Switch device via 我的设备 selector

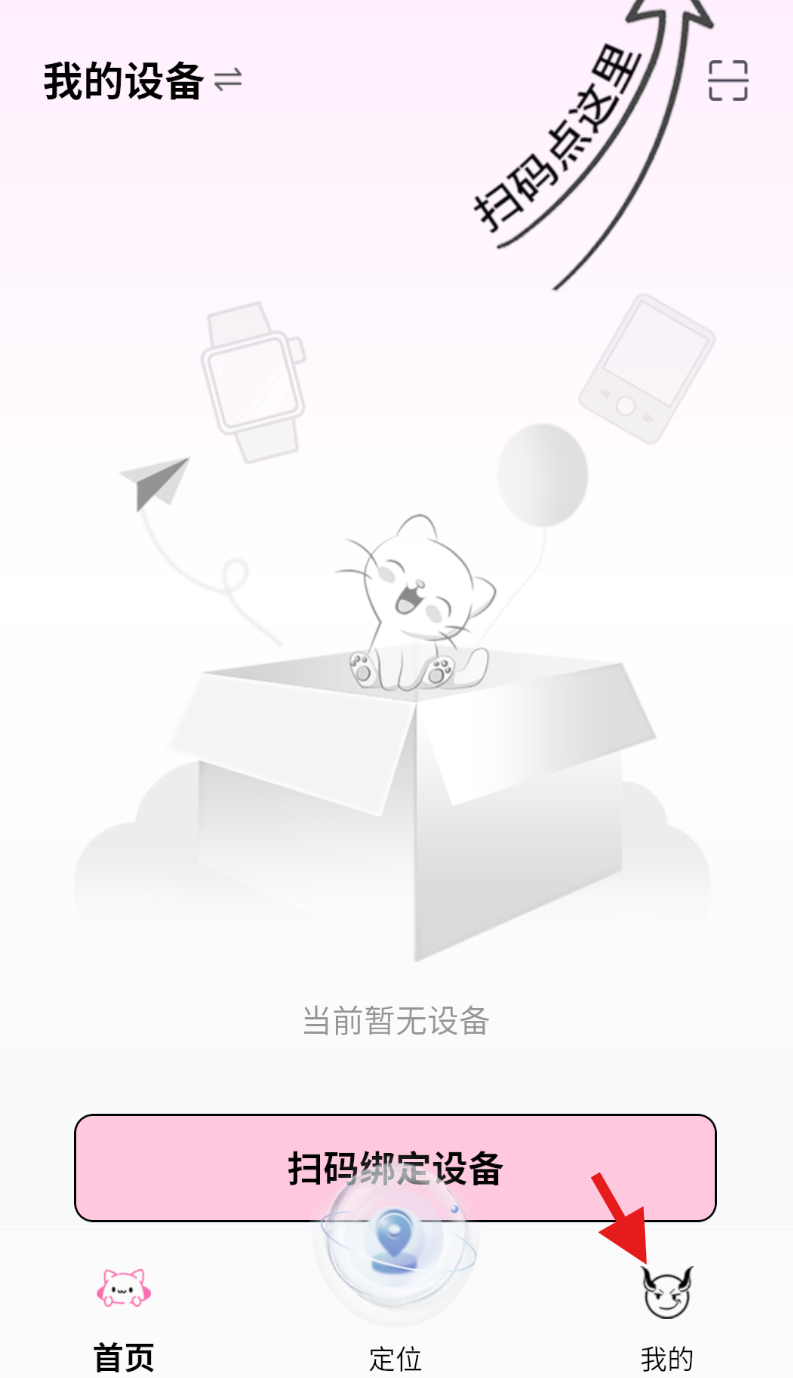pos(143,81)
